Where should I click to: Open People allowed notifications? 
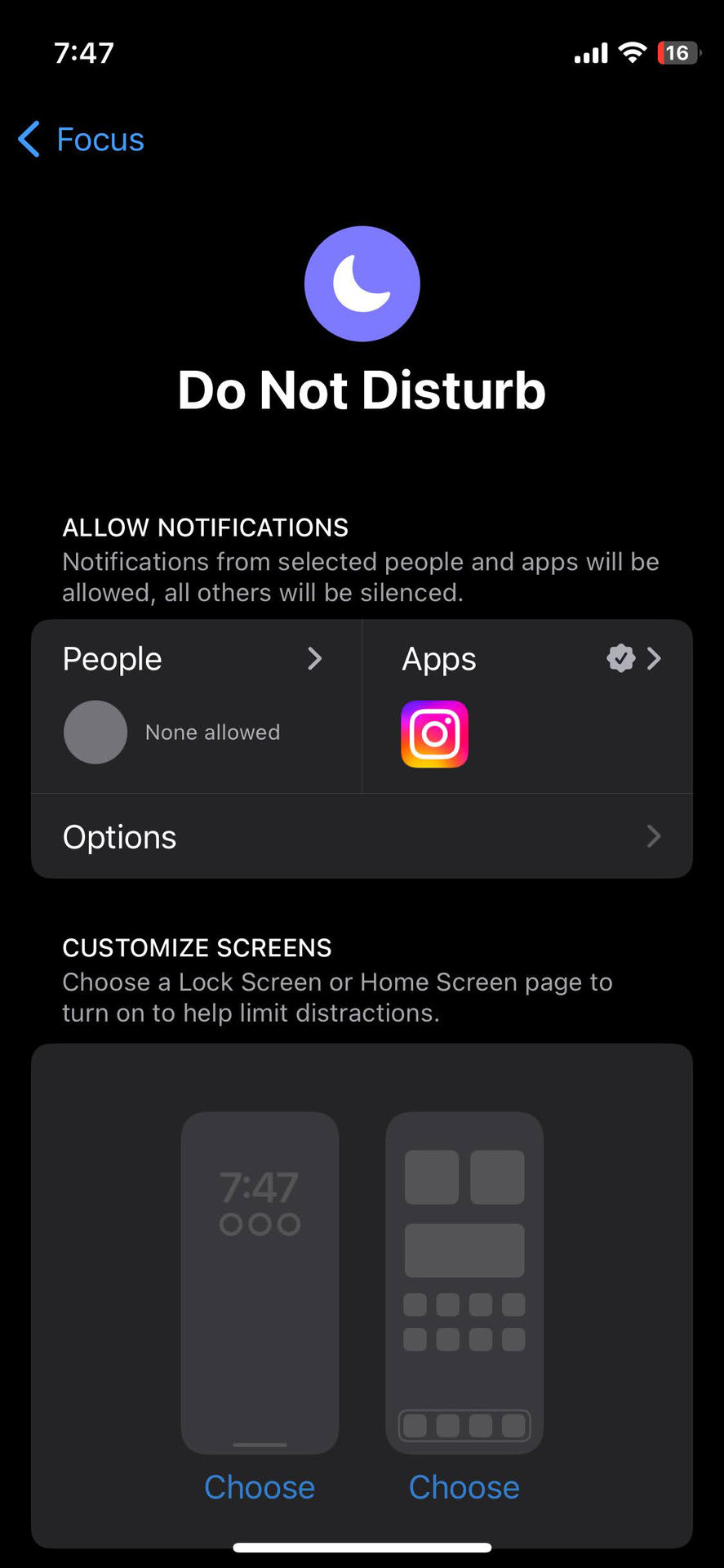click(196, 660)
